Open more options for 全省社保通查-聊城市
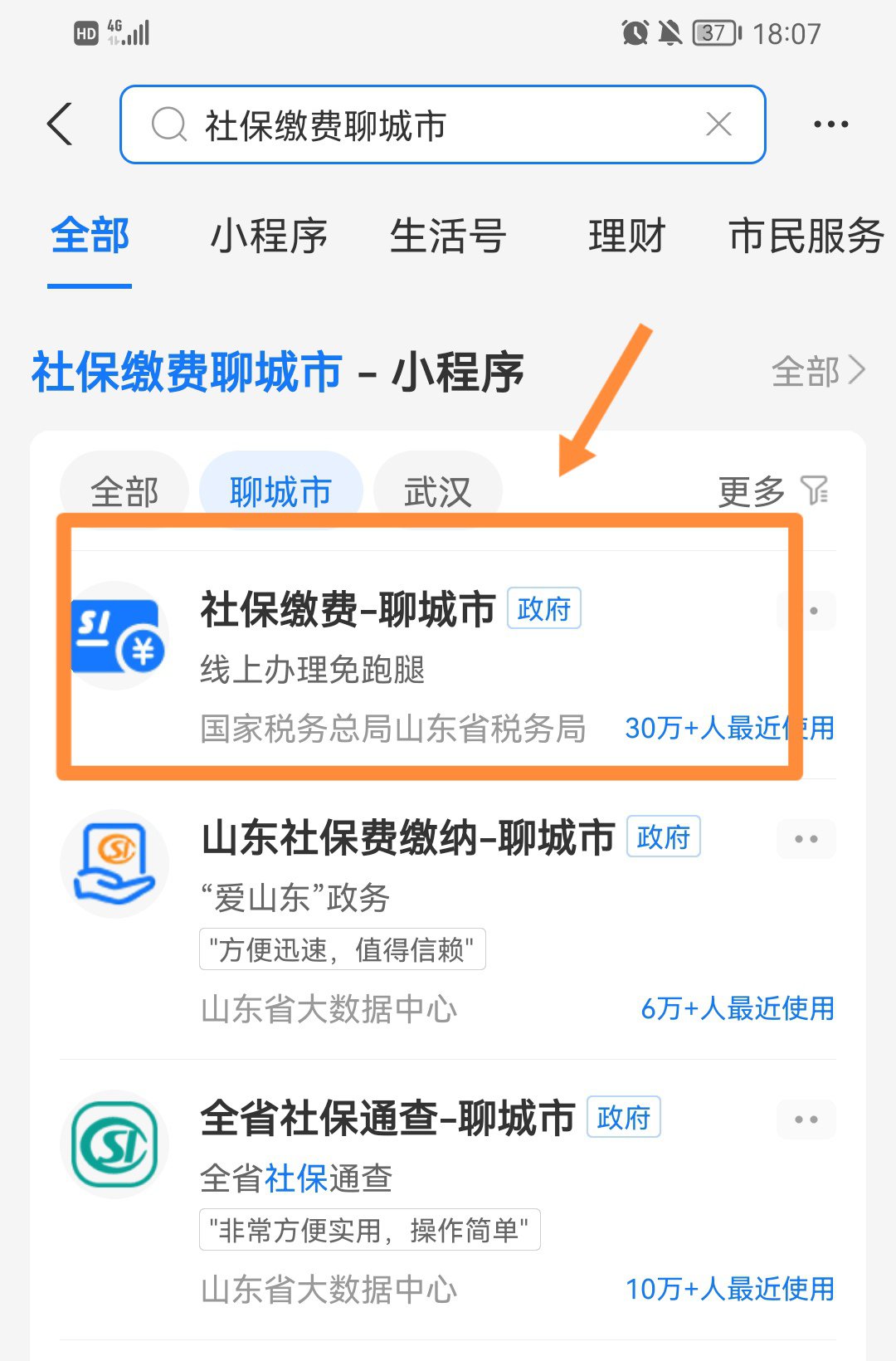 click(x=806, y=1120)
